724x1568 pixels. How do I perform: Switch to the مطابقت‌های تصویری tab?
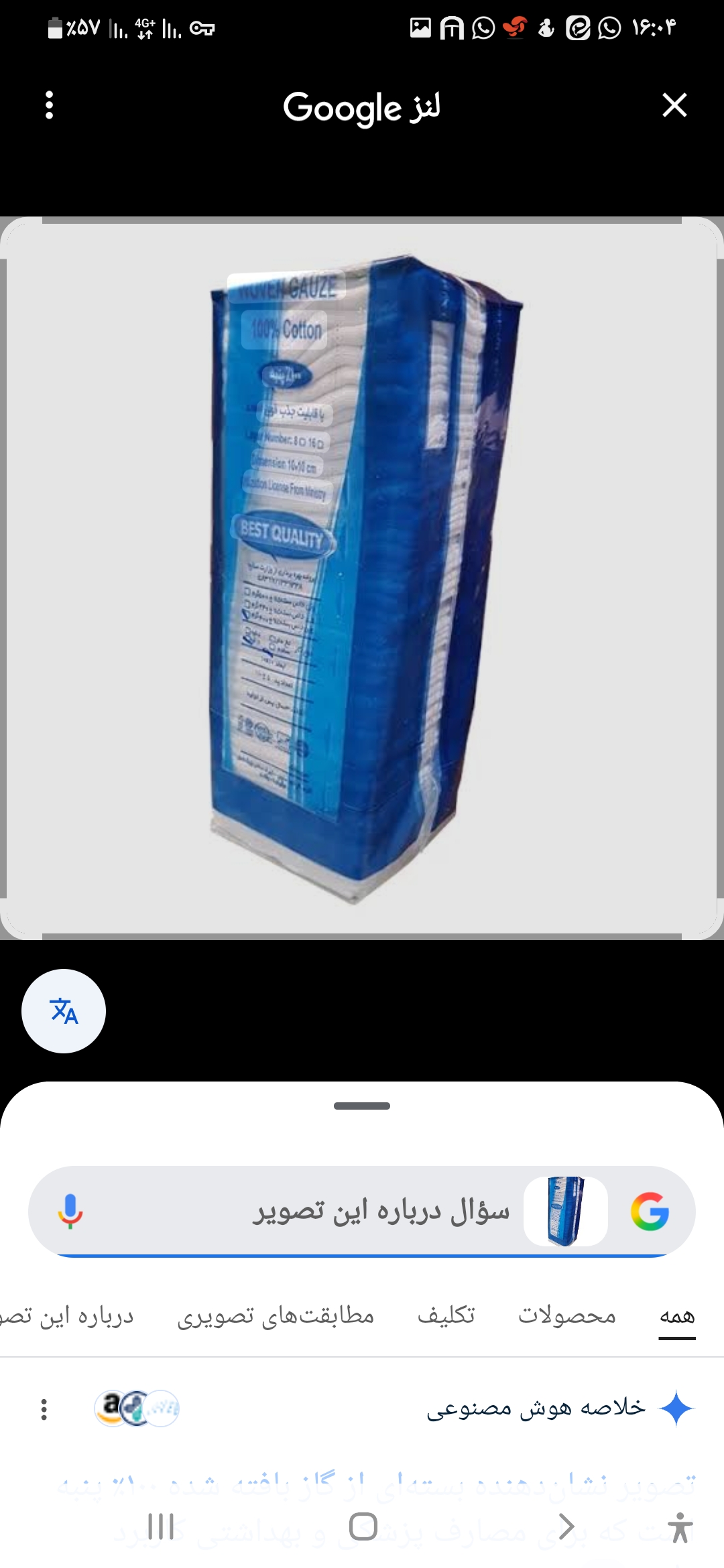(276, 1316)
